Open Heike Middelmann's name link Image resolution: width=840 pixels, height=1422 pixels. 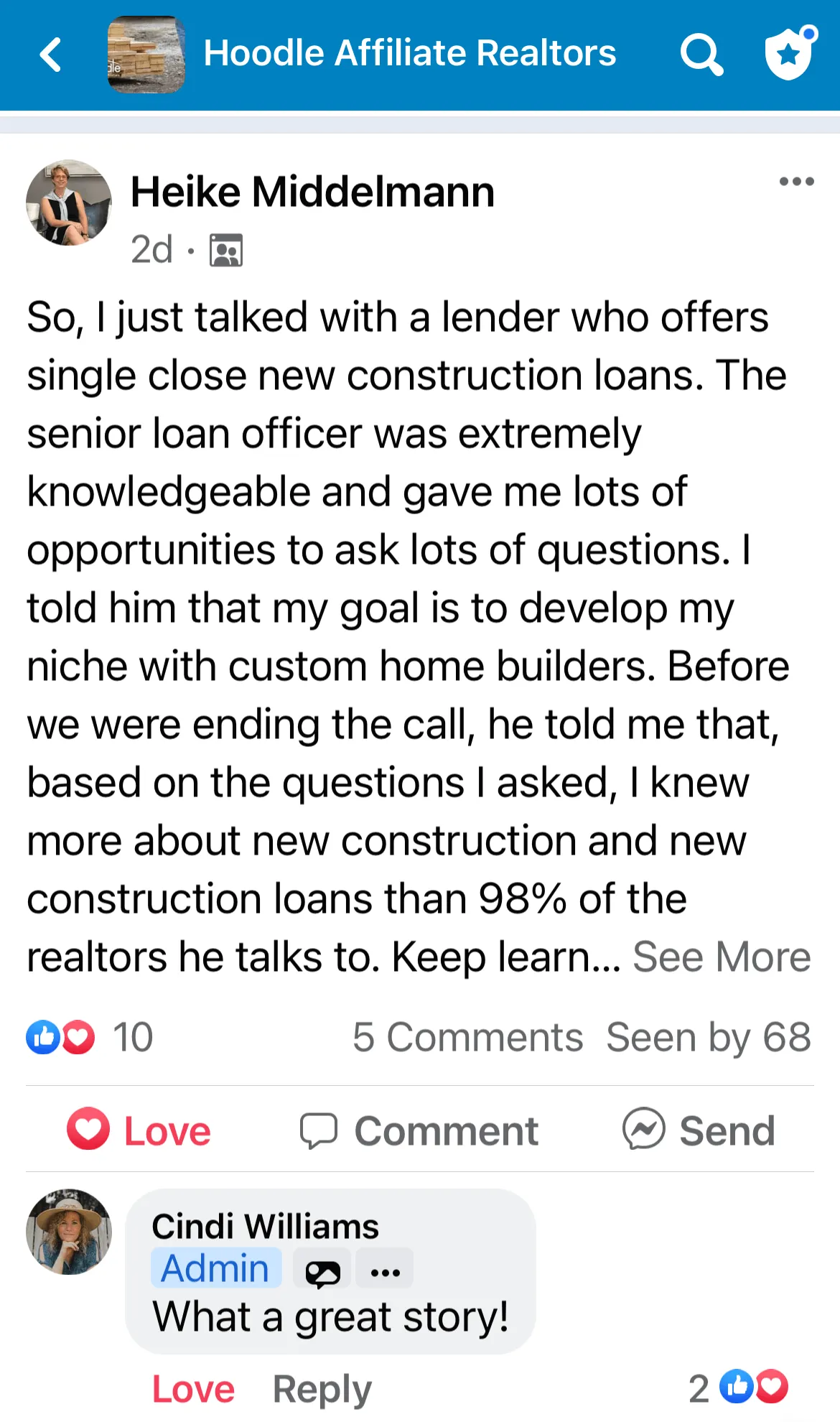312,192
